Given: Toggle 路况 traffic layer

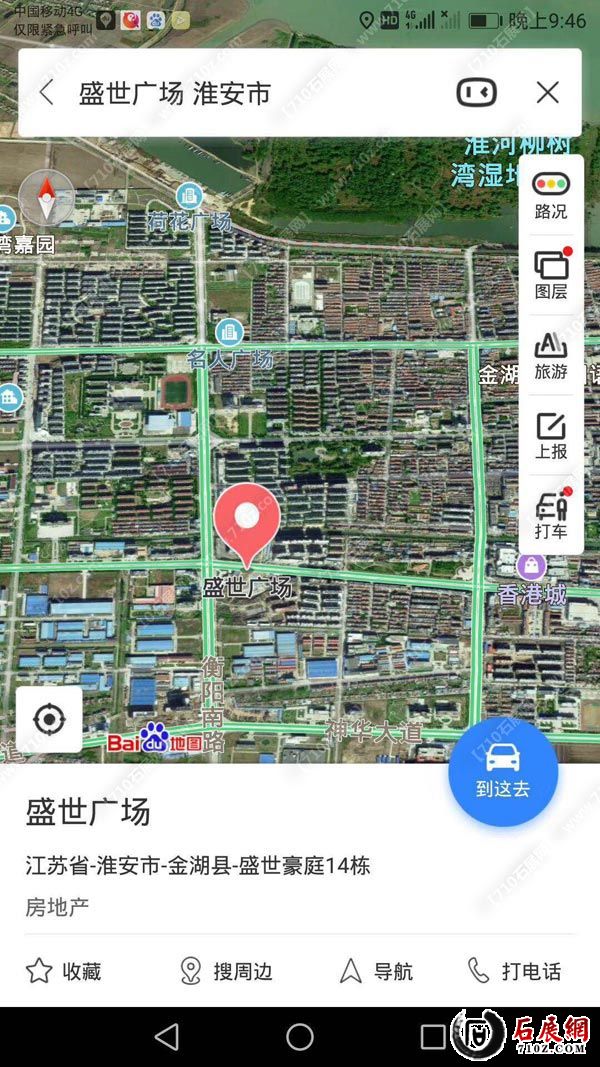Looking at the screenshot, I should click(x=550, y=195).
